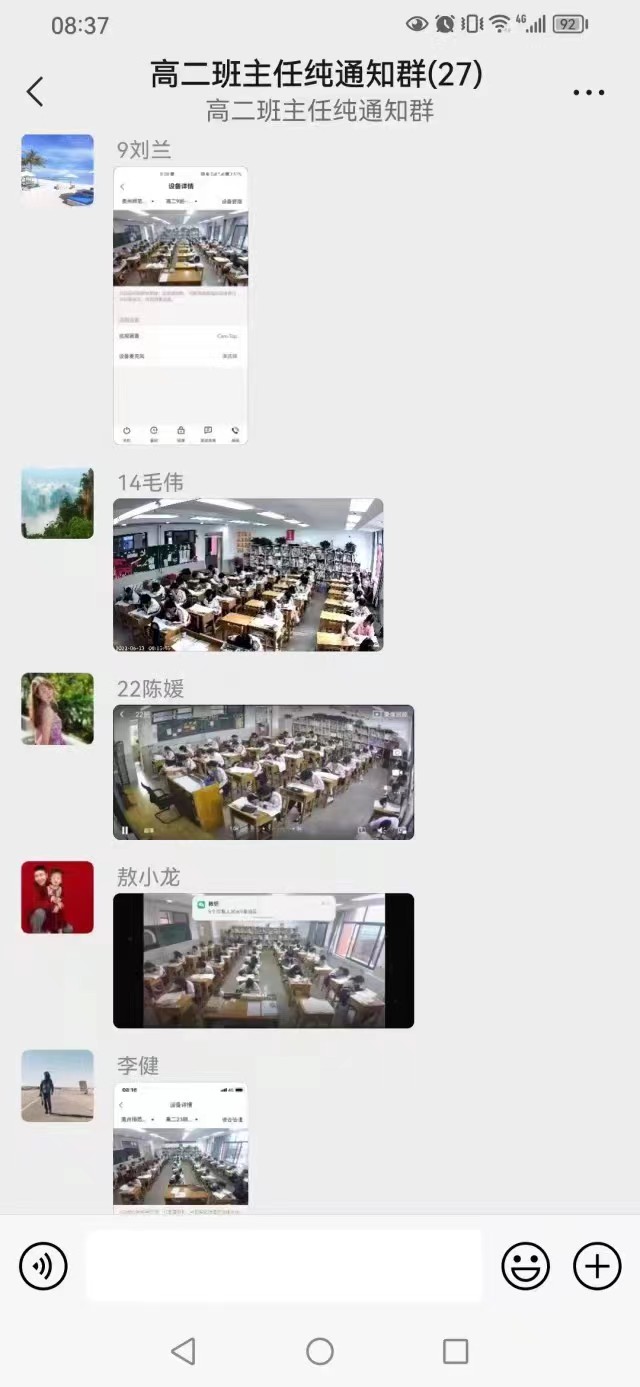Tap the system home button
The width and height of the screenshot is (640, 1387).
(320, 1352)
